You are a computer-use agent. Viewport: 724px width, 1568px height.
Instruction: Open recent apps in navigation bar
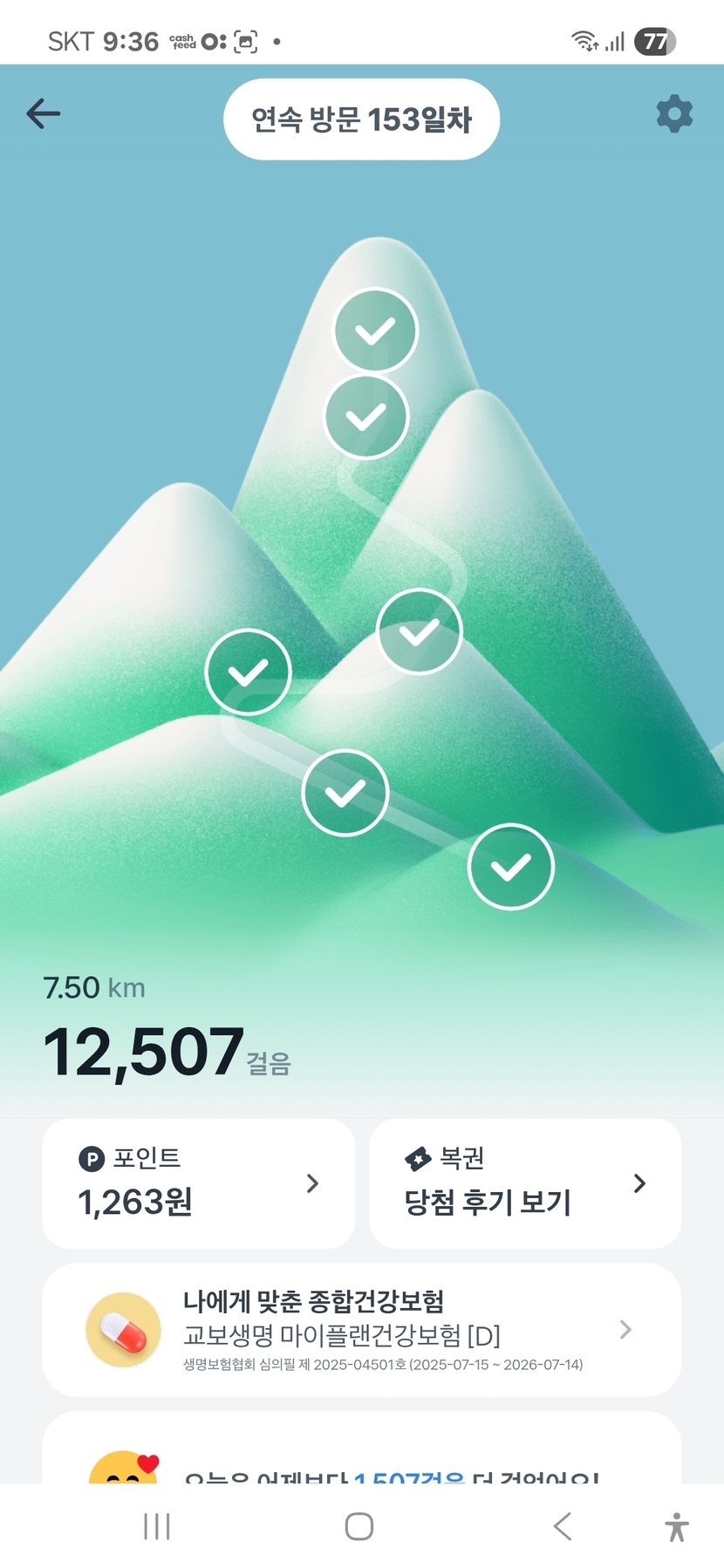(157, 1526)
